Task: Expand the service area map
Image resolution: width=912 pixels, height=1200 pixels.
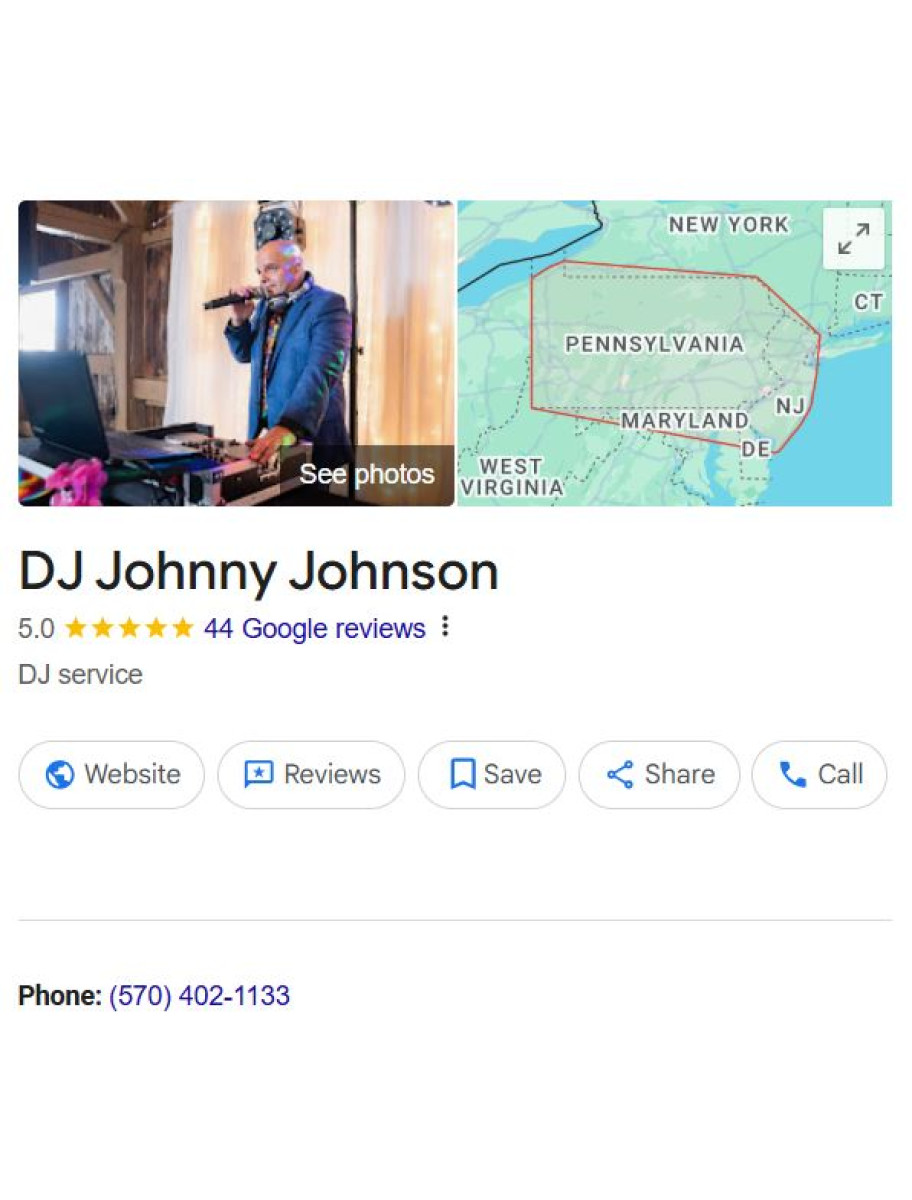Action: click(853, 239)
